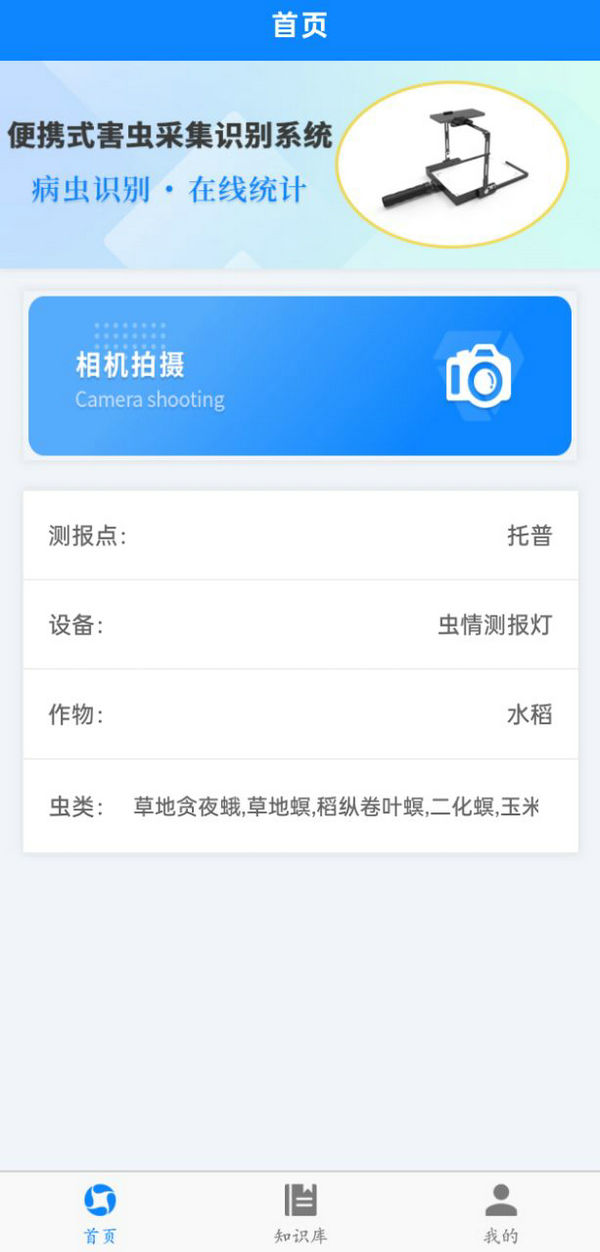The width and height of the screenshot is (600, 1252).
Task: Go to the 我的 tab
Action: [x=500, y=1211]
